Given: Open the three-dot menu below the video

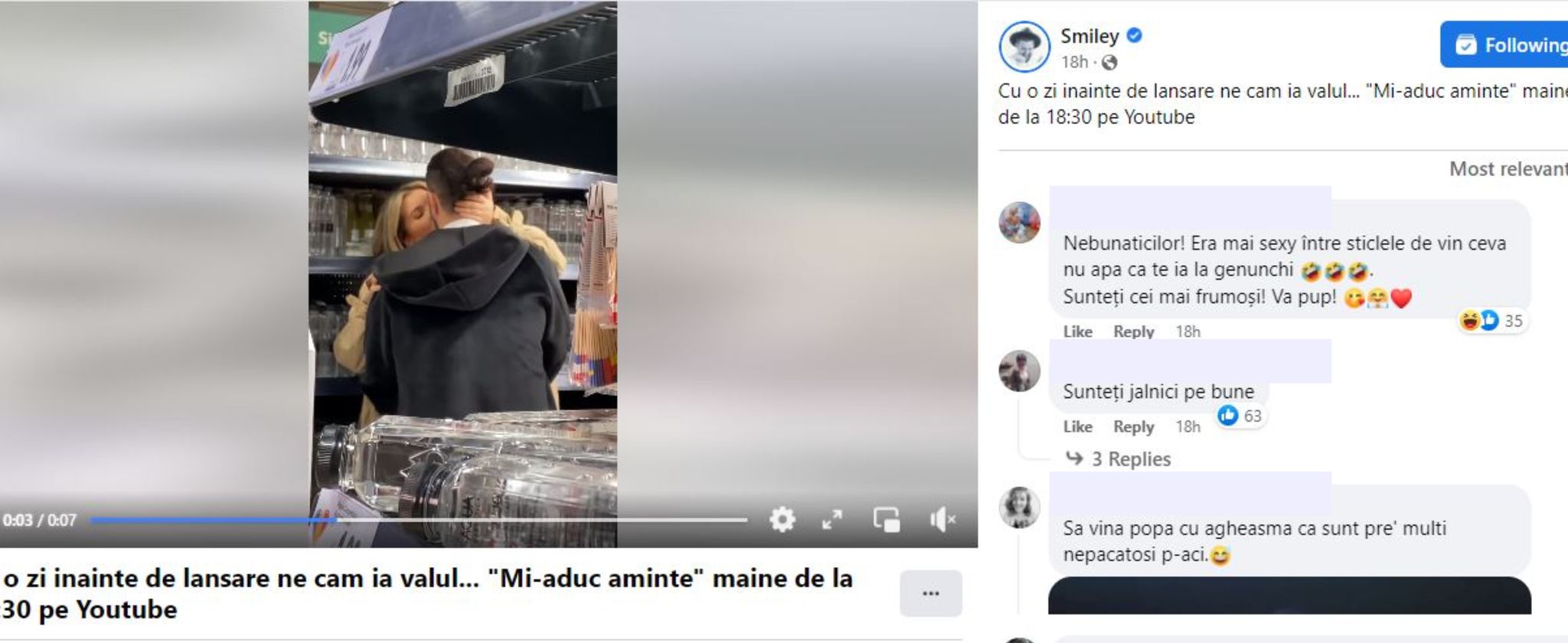Looking at the screenshot, I should click(x=930, y=593).
